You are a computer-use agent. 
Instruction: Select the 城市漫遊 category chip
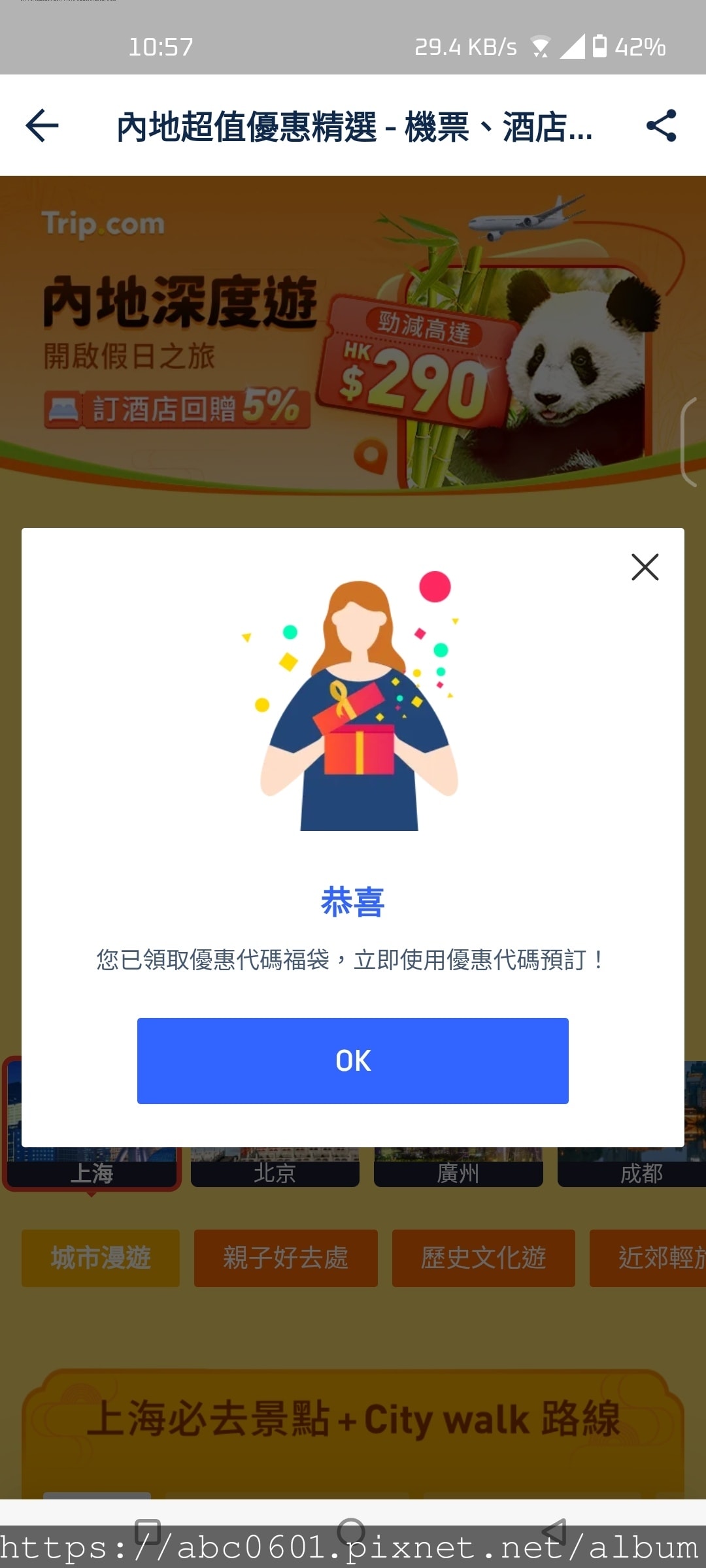pyautogui.click(x=101, y=1258)
